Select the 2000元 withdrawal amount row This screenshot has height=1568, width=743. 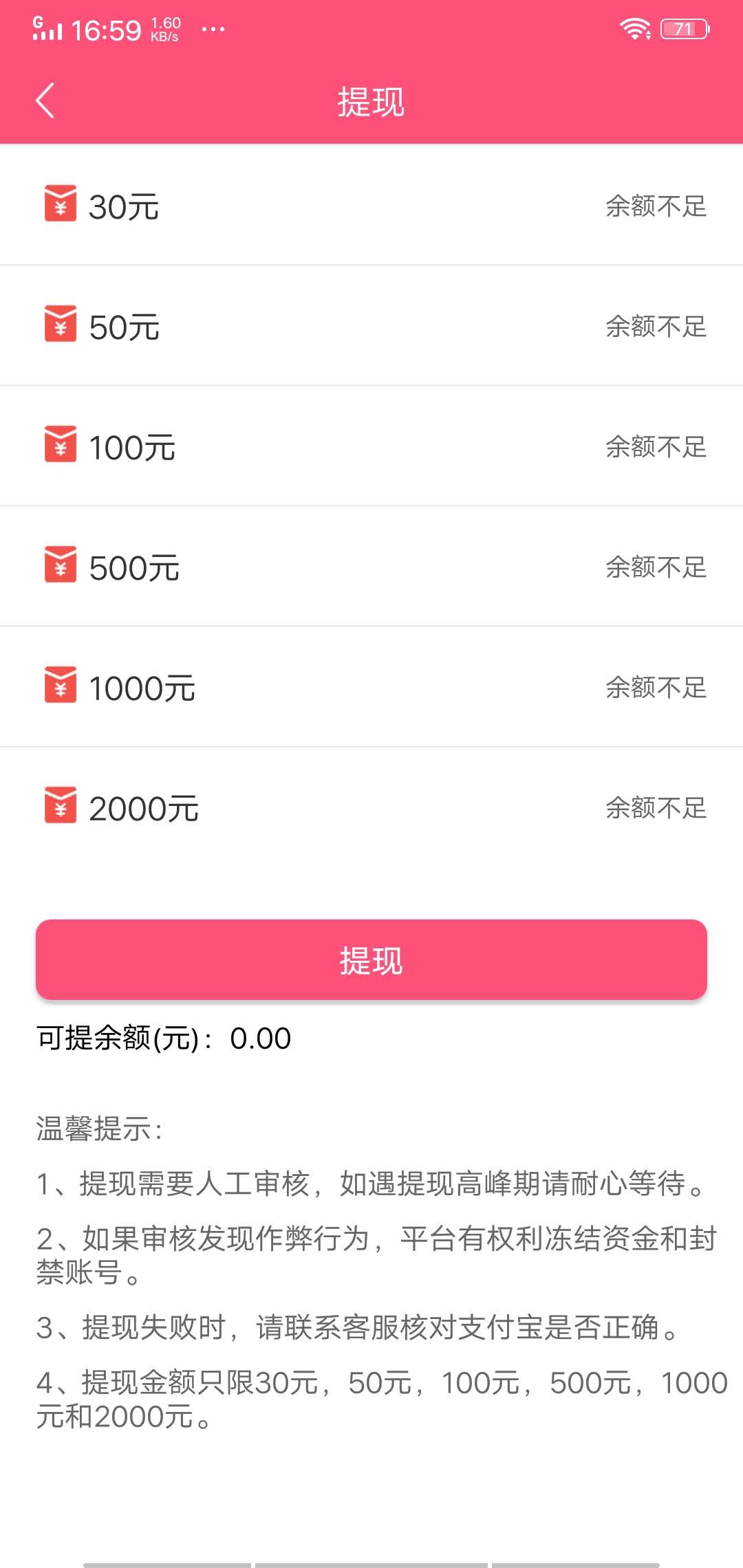371,807
